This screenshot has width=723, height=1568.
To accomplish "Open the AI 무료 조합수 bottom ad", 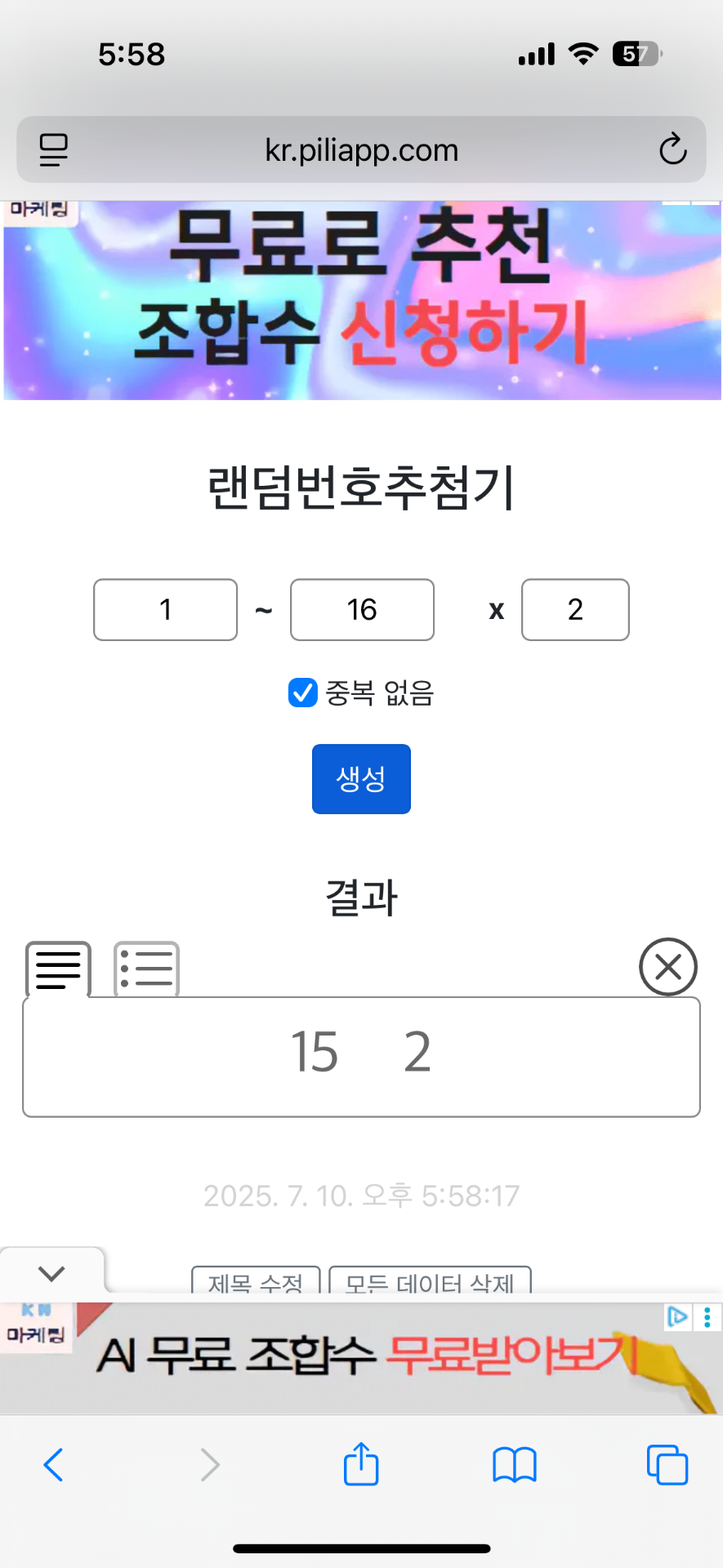I will click(361, 1357).
